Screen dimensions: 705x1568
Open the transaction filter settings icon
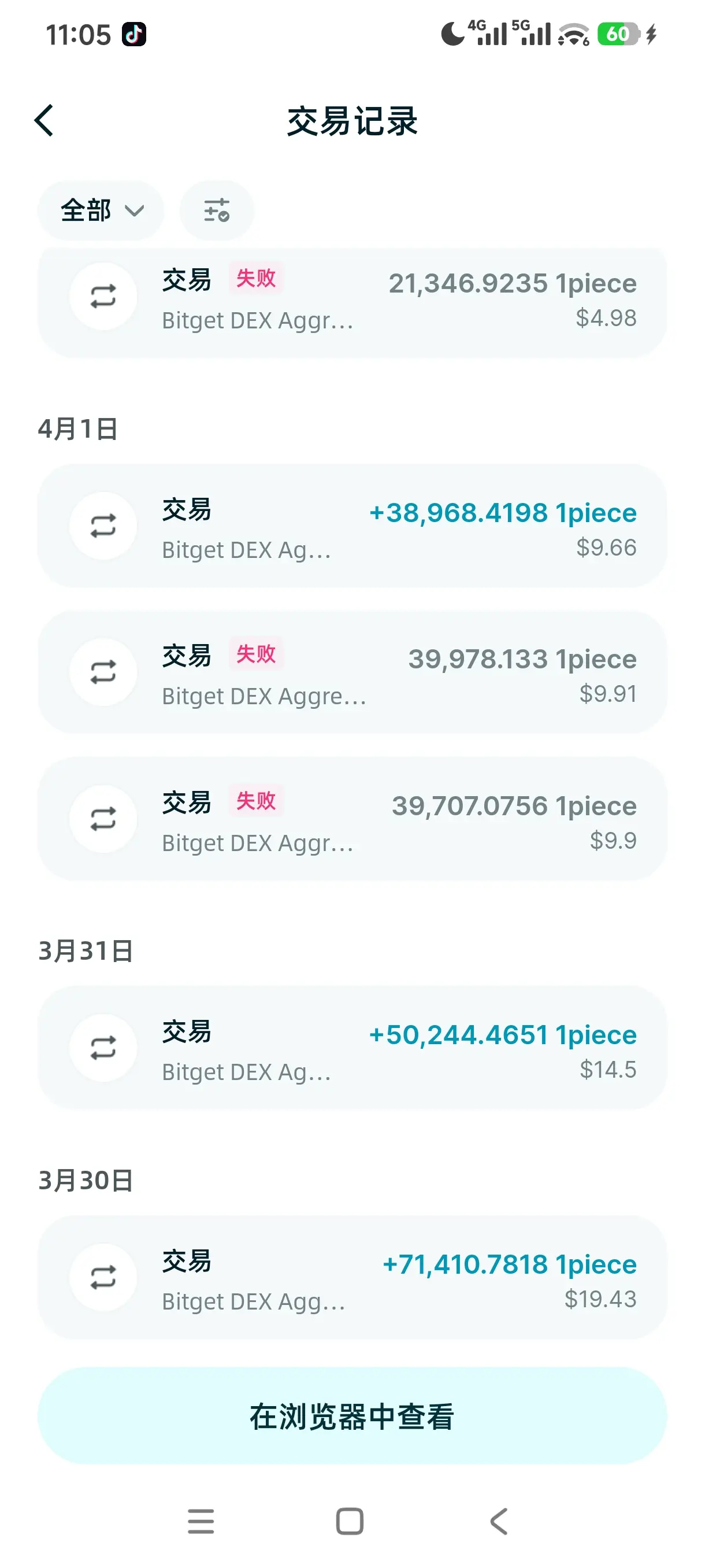217,210
